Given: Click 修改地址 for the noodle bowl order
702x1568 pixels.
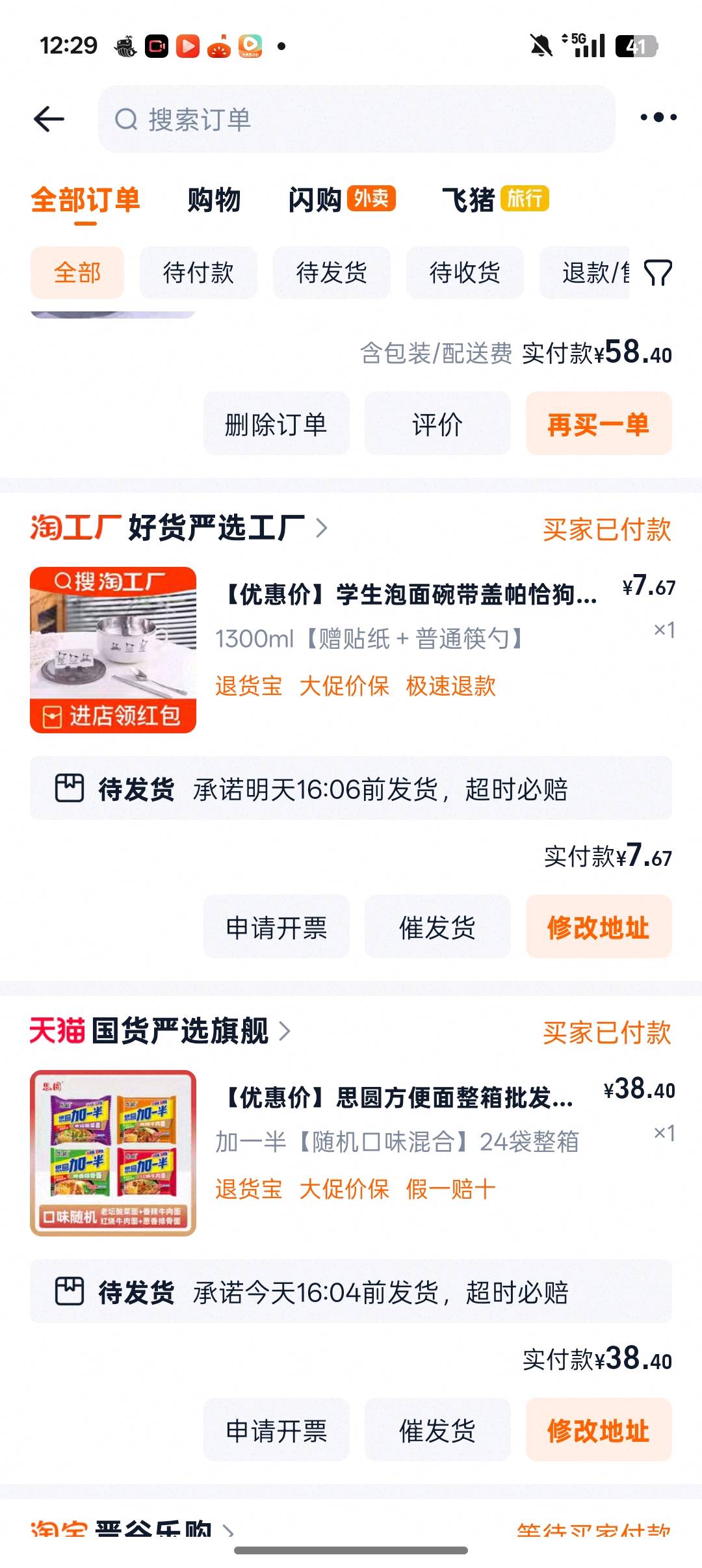Looking at the screenshot, I should pos(598,927).
